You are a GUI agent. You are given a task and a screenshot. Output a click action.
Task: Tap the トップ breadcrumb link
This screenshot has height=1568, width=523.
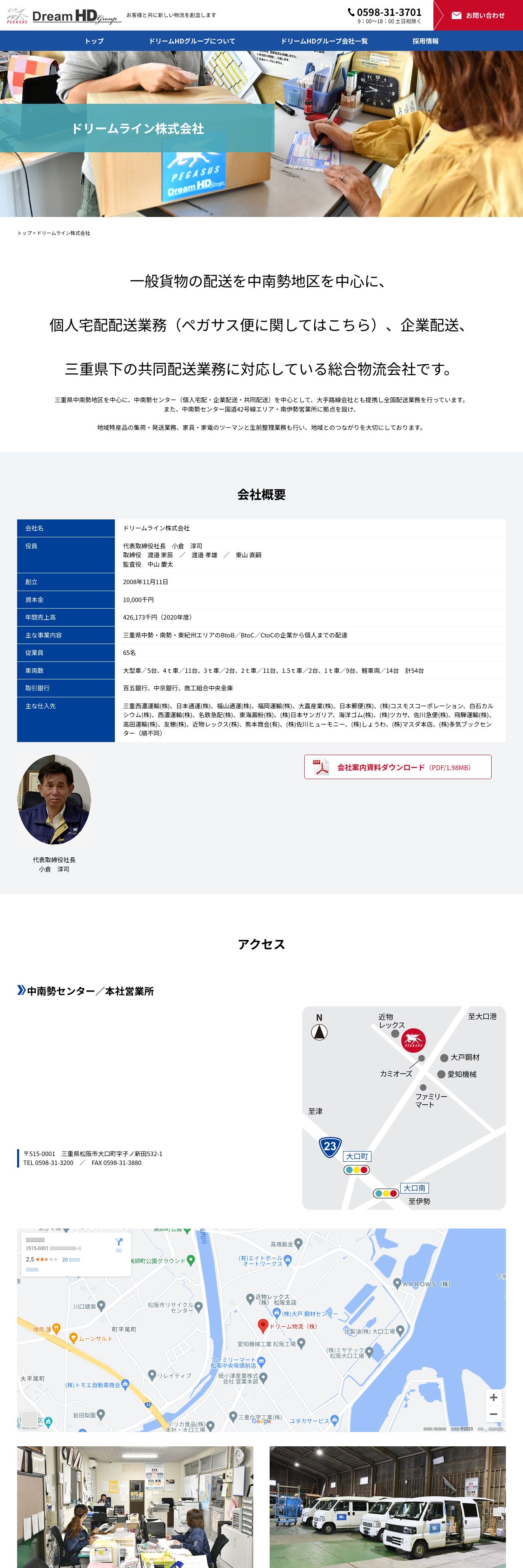pyautogui.click(x=24, y=233)
